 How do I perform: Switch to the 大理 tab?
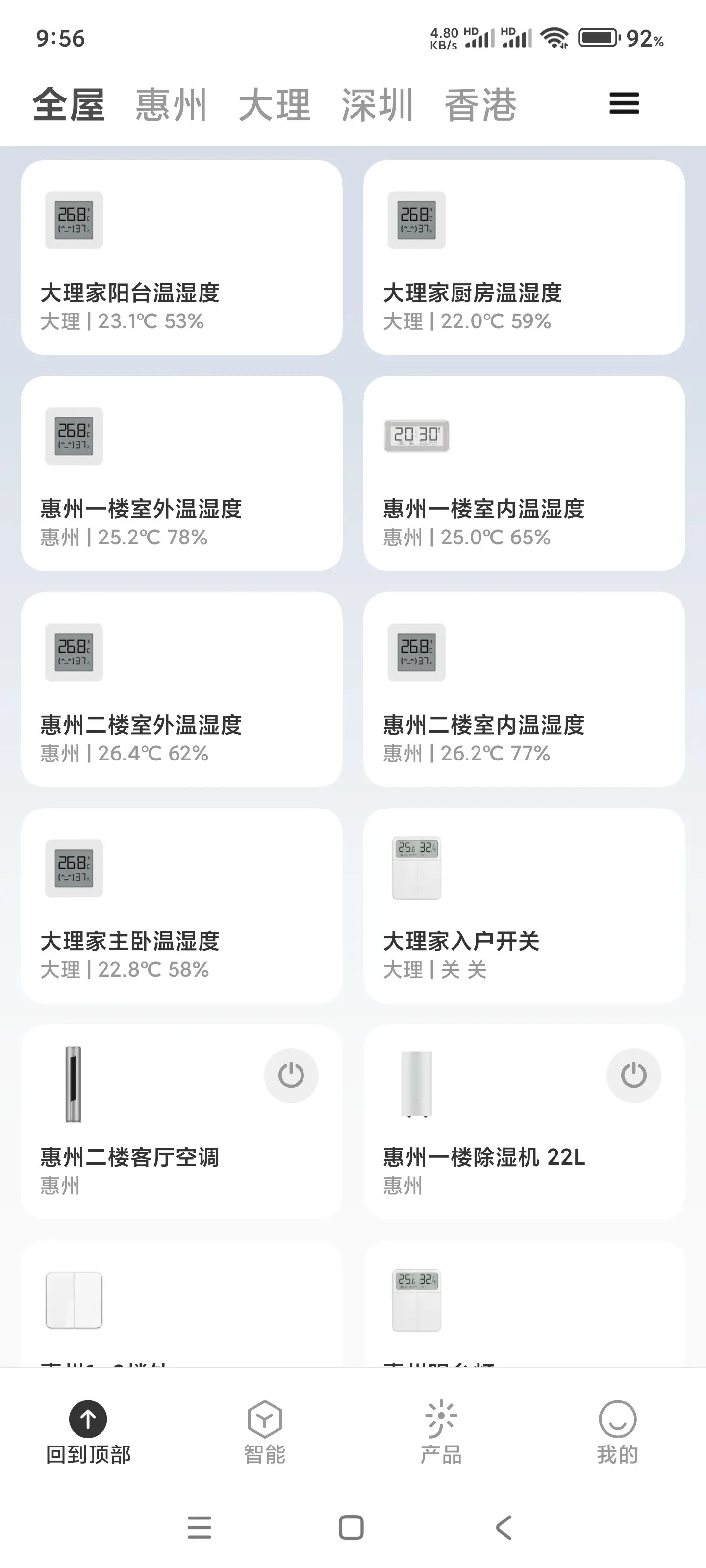coord(275,105)
